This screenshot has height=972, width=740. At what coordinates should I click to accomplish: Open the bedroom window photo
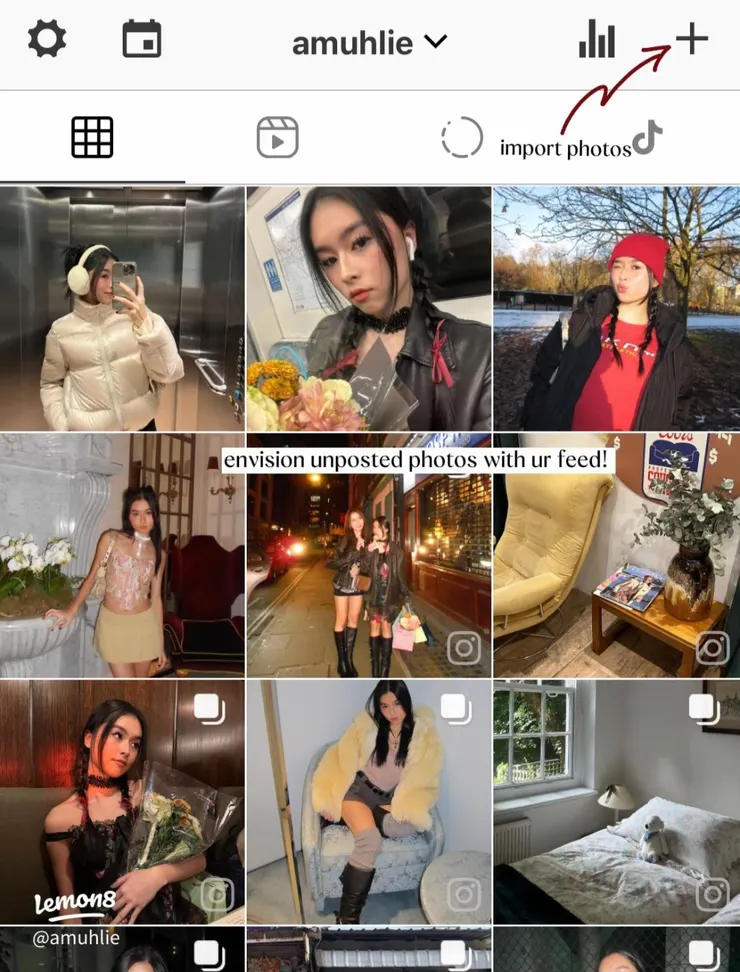(616, 802)
